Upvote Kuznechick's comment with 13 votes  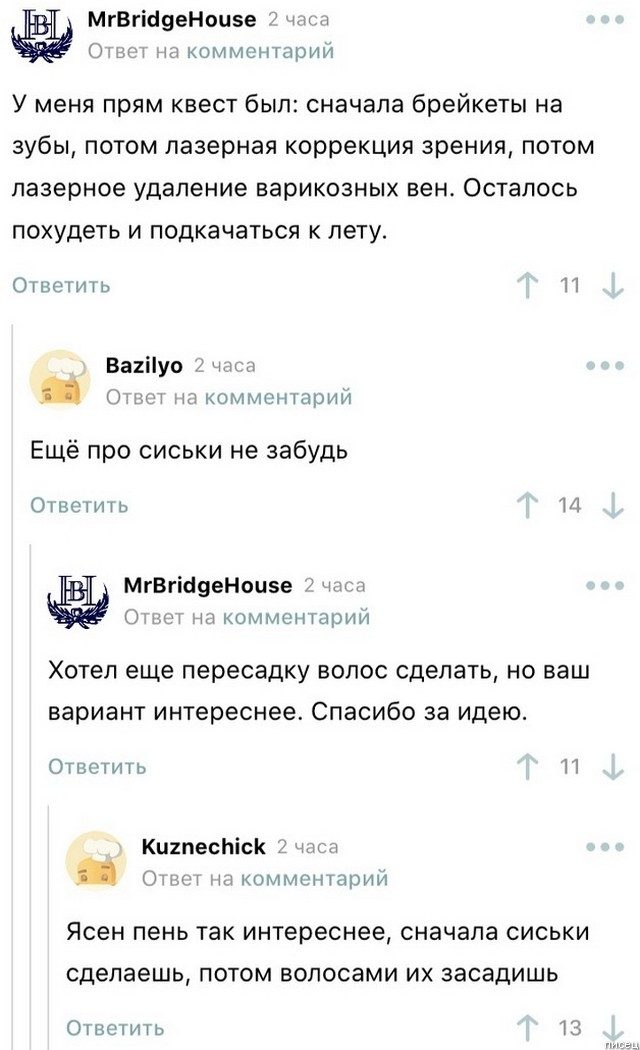[527, 1028]
